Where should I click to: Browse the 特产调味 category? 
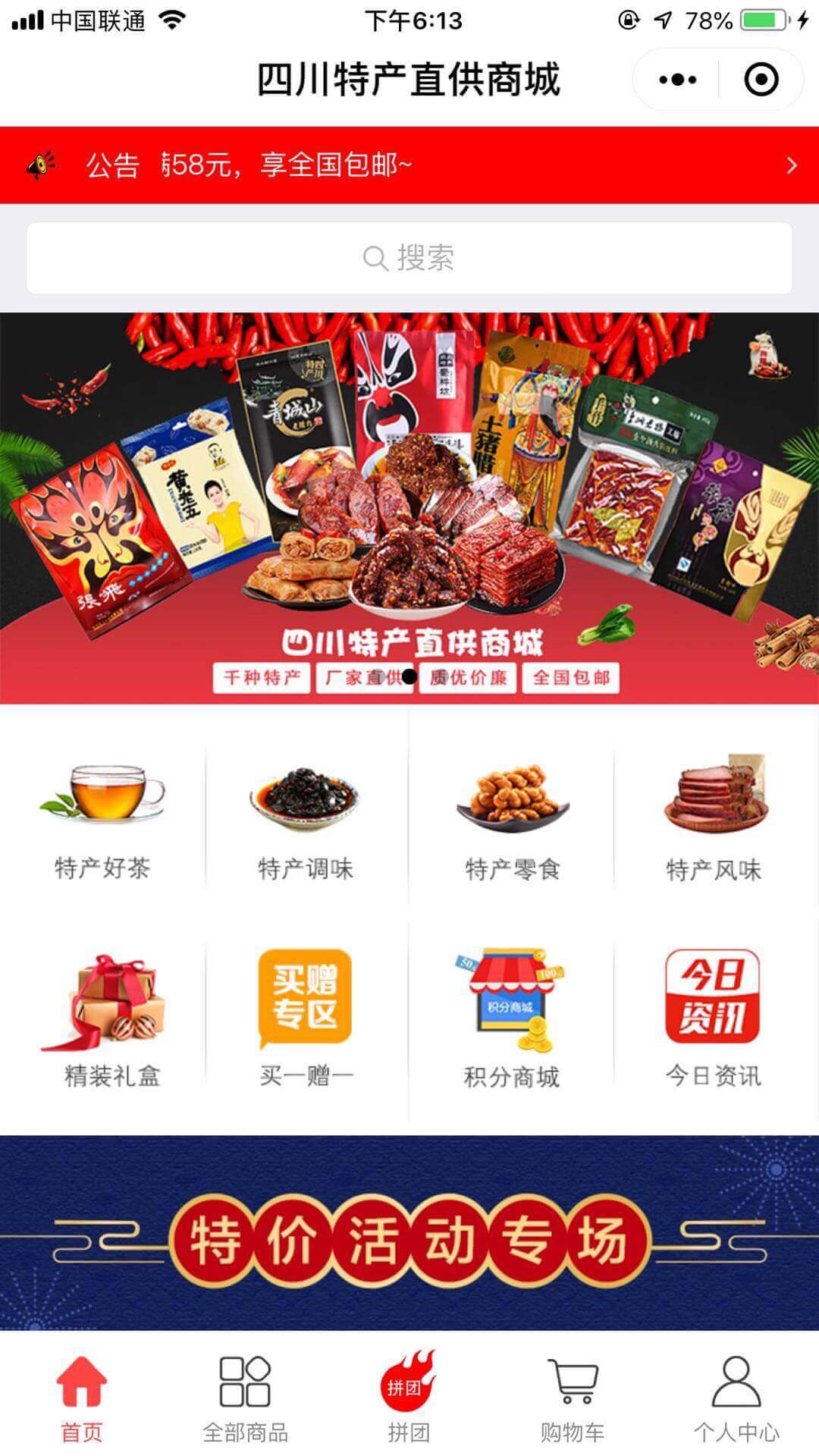click(x=306, y=817)
